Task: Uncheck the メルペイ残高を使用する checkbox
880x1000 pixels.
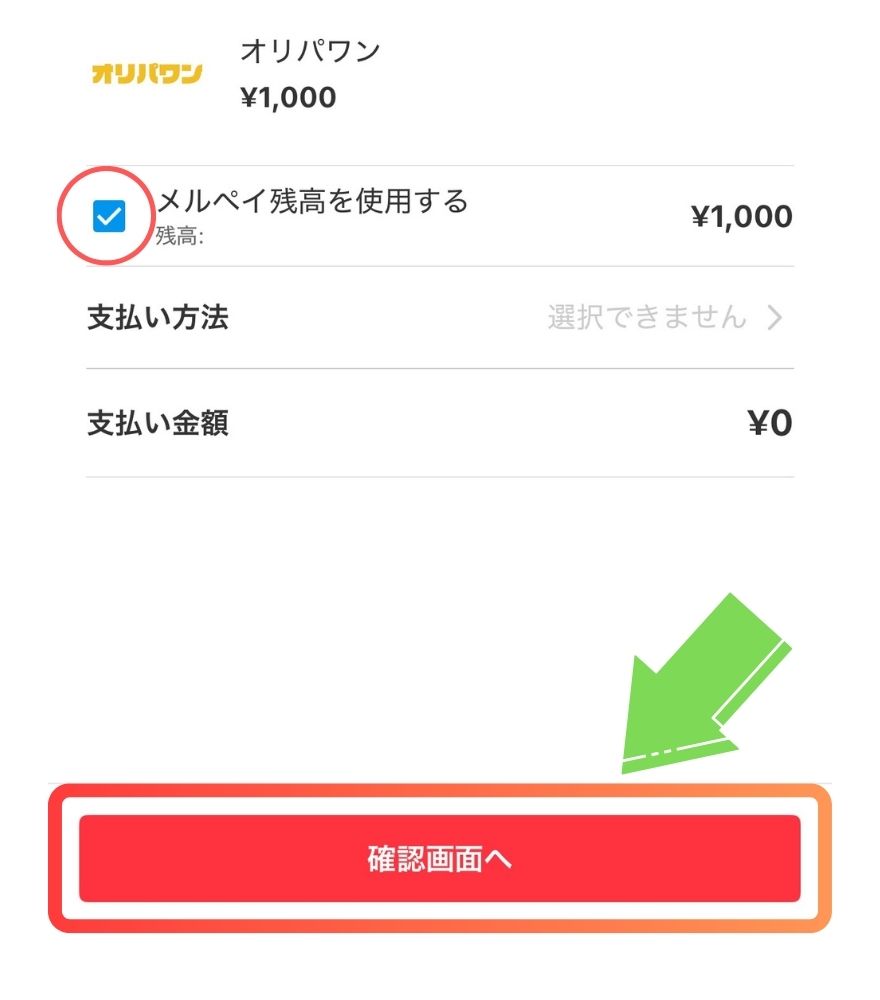Action: click(x=108, y=216)
